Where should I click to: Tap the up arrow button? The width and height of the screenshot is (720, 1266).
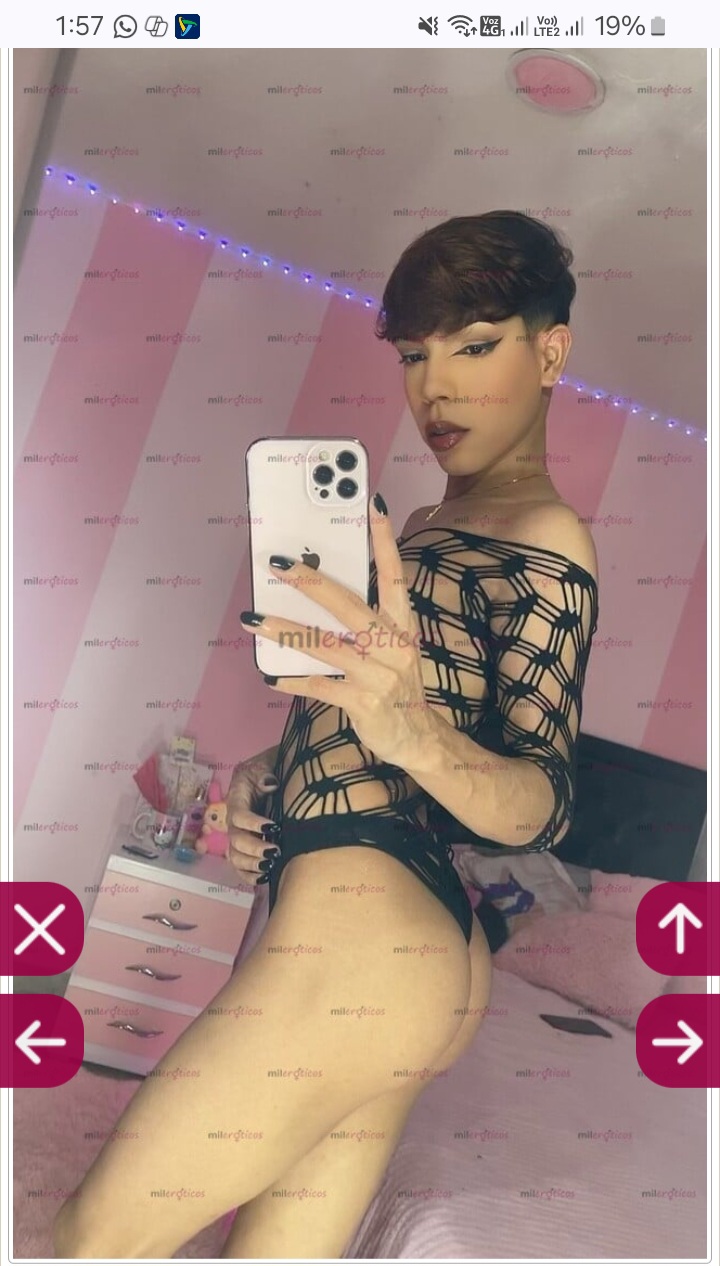pyautogui.click(x=679, y=929)
